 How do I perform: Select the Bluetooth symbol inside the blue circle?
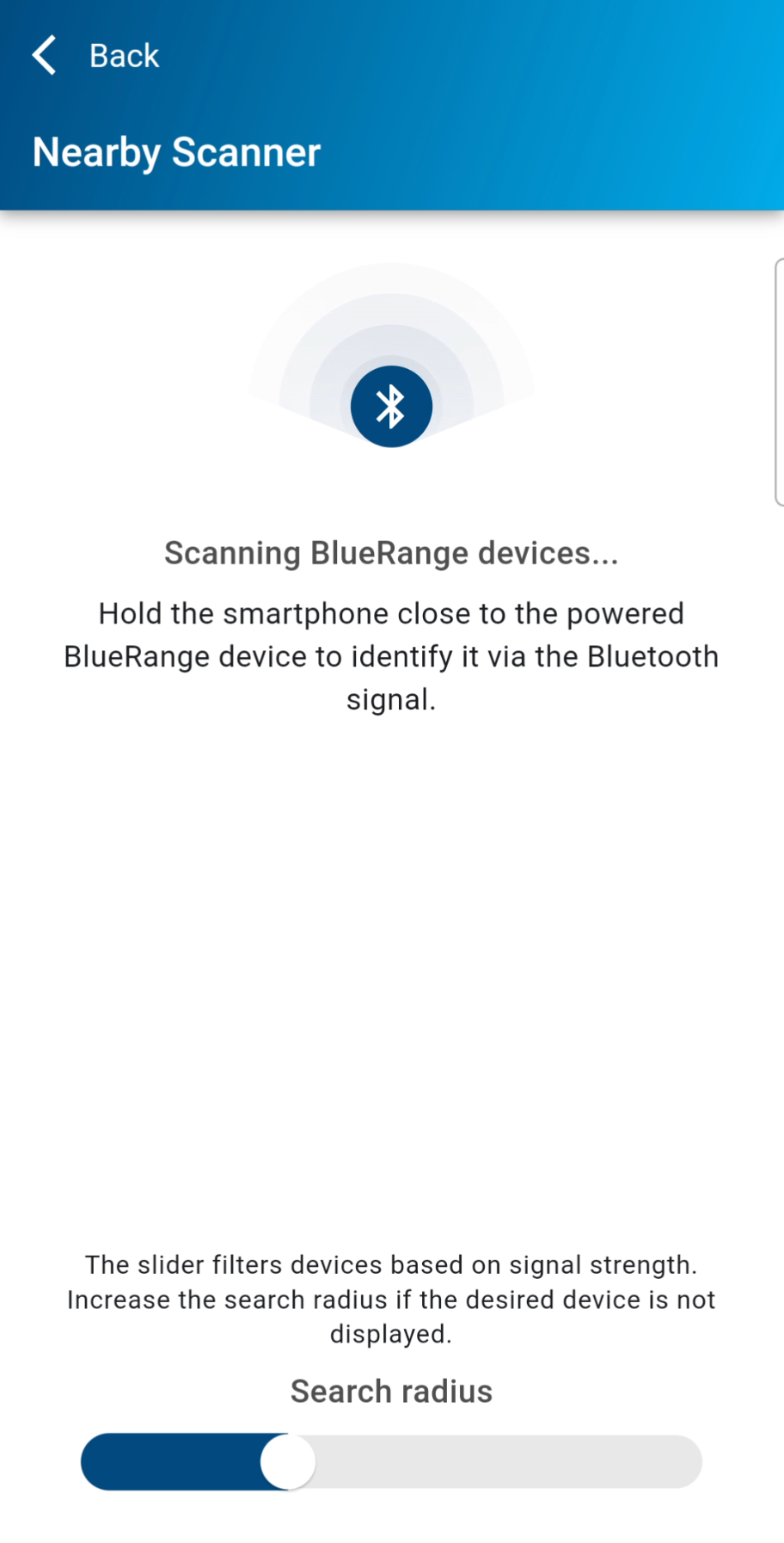(391, 406)
